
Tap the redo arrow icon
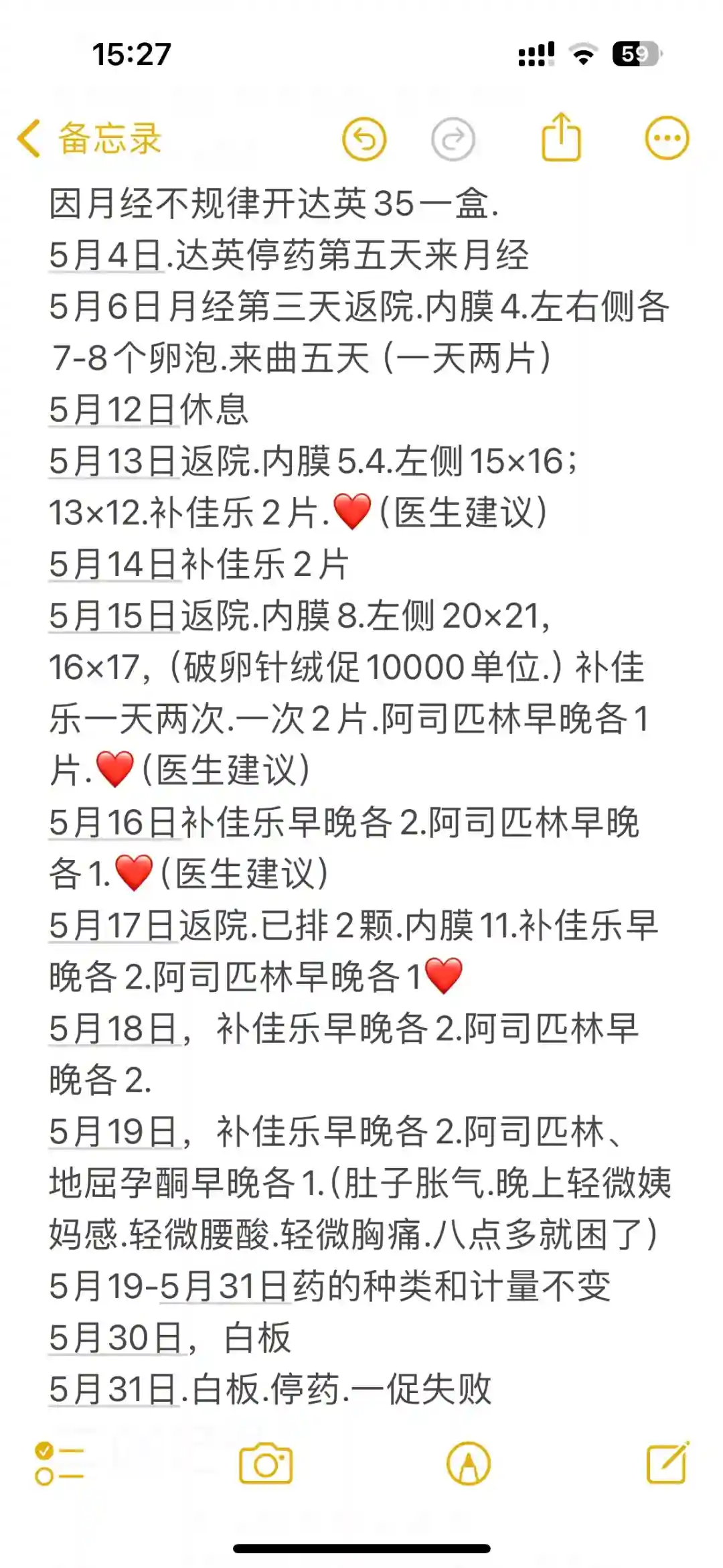453,139
